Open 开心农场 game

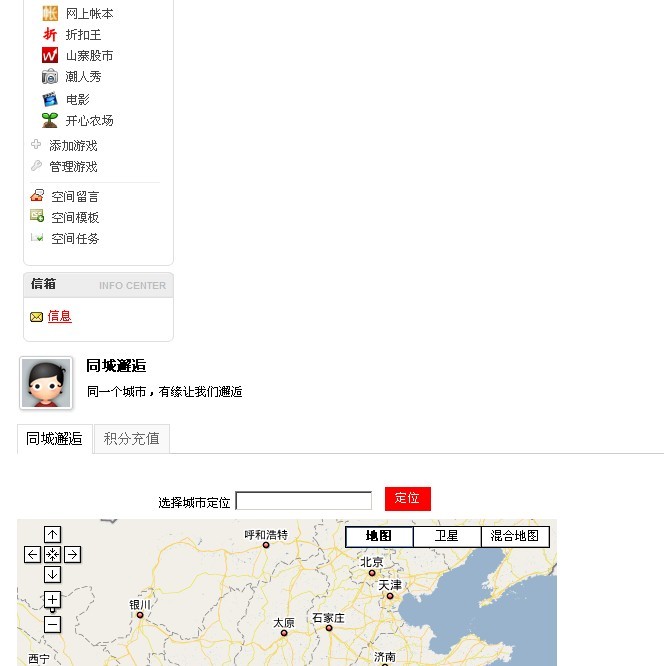[x=88, y=121]
